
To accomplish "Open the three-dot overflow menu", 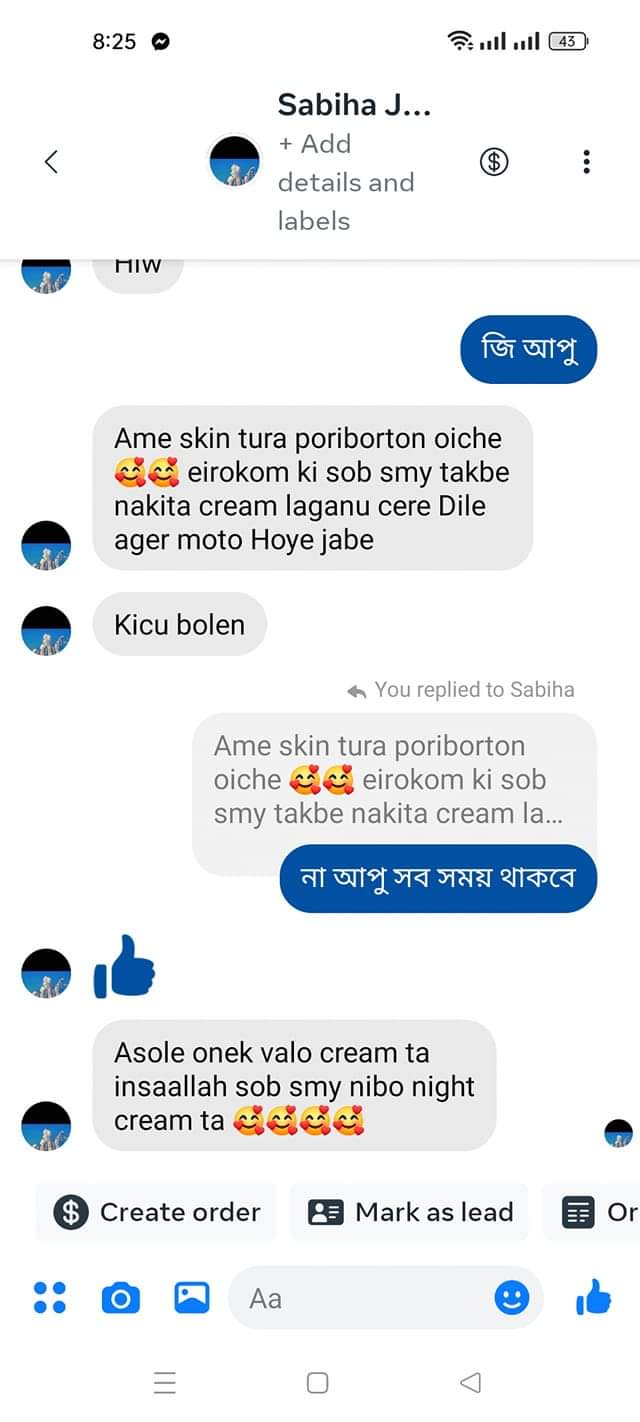I will point(586,162).
